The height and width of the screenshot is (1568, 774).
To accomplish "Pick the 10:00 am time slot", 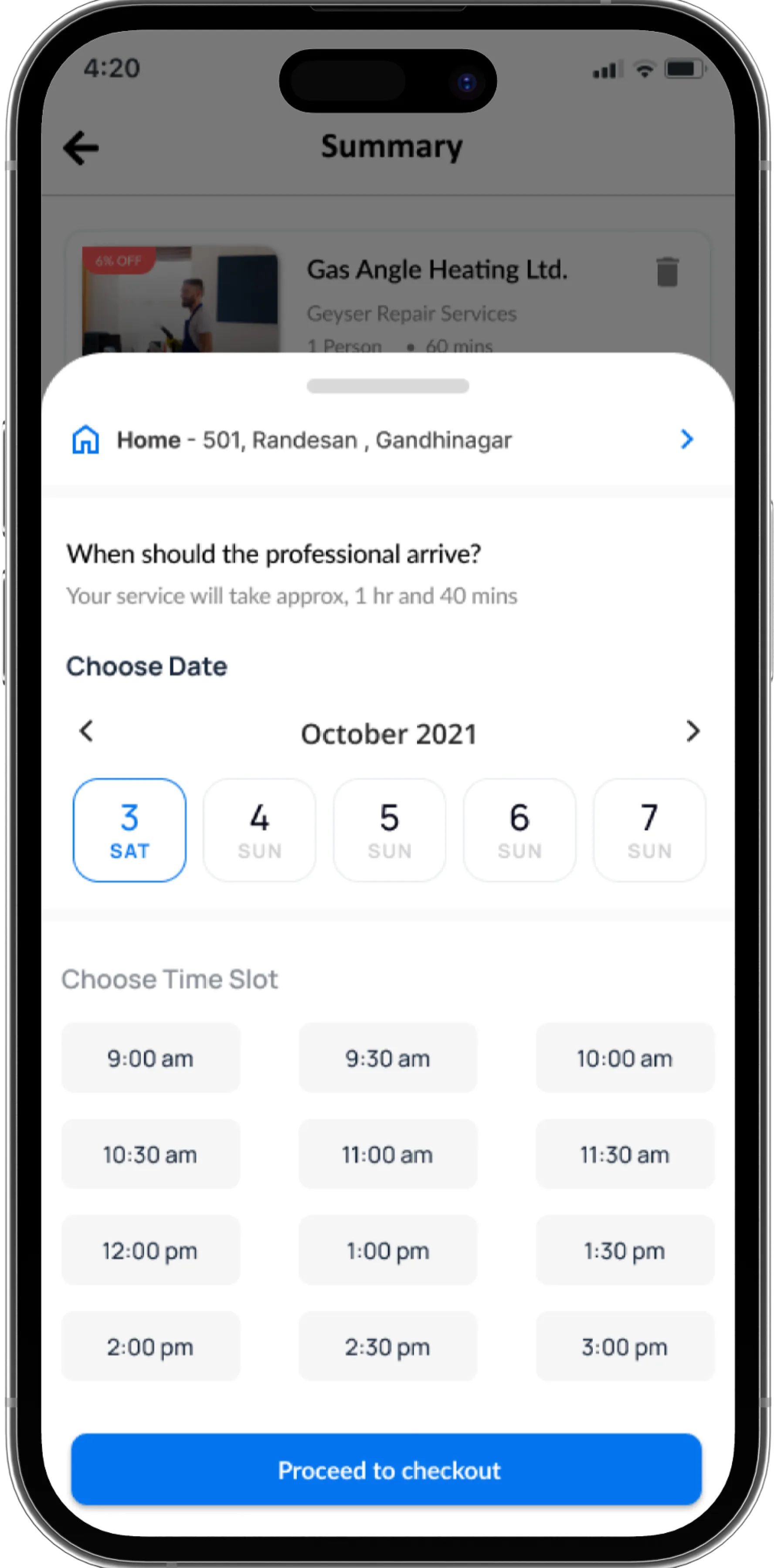I will (x=625, y=1058).
